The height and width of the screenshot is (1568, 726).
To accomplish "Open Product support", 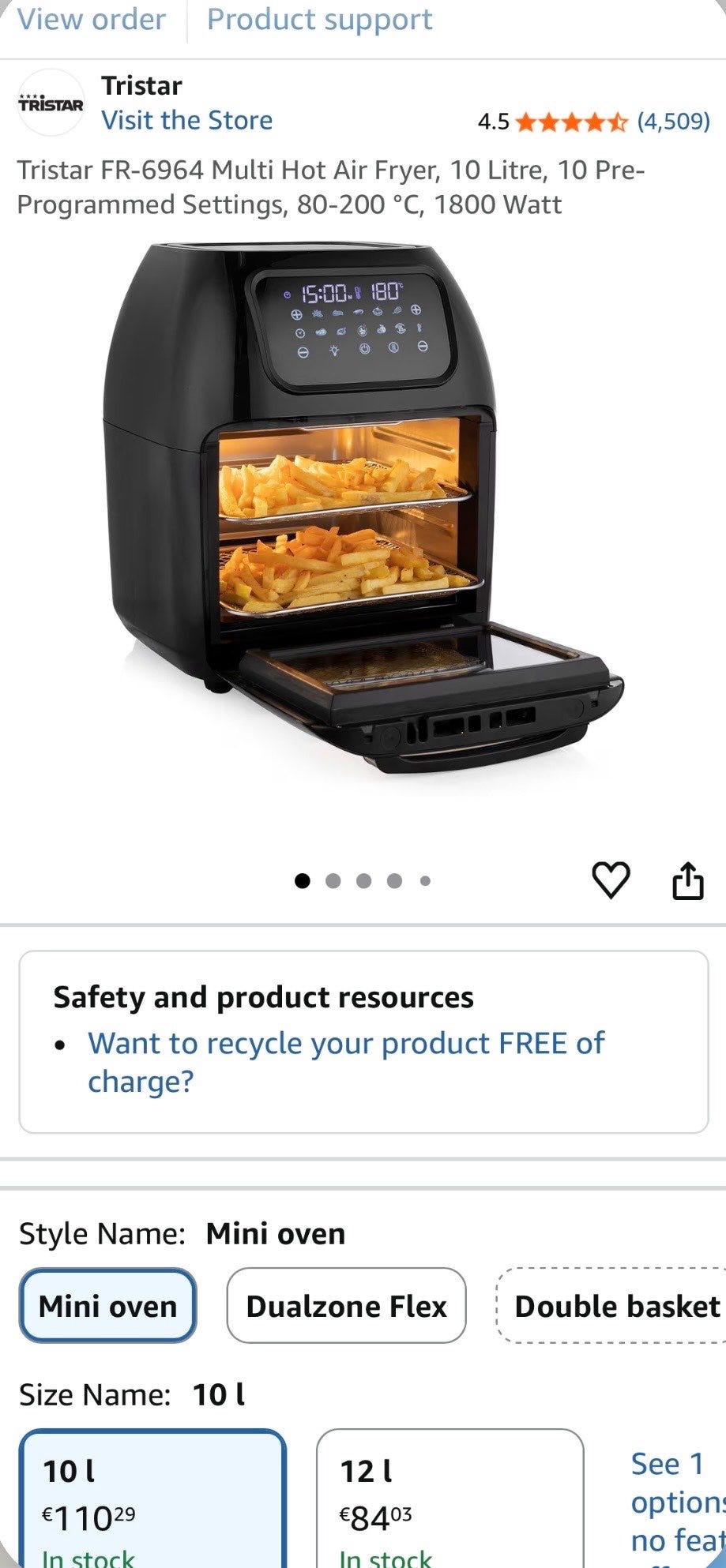I will (x=319, y=19).
